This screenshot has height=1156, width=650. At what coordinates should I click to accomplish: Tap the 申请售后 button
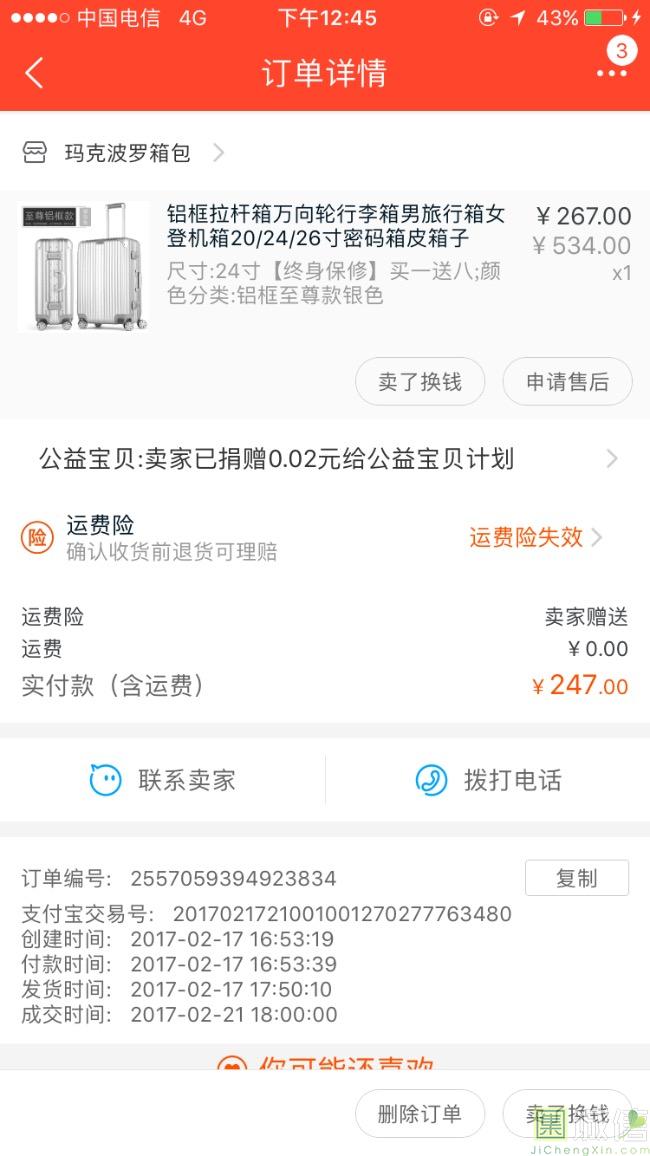[567, 382]
